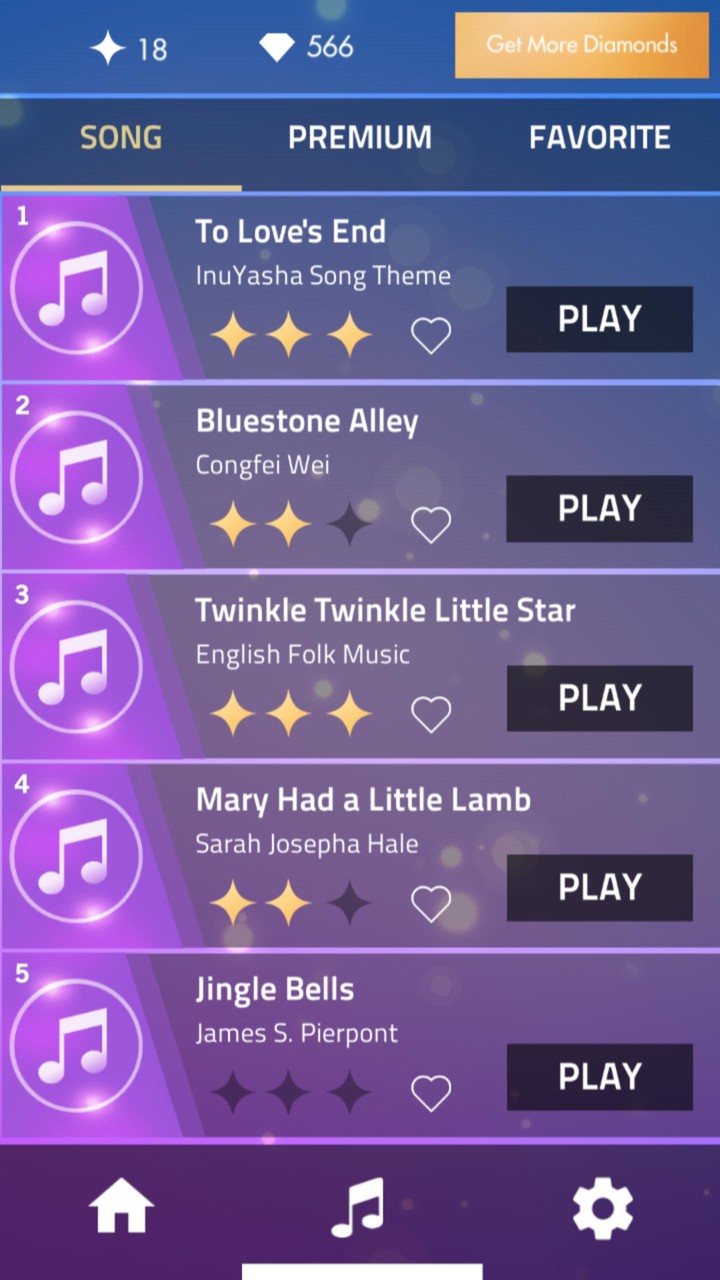Select the music note icon in bottom navigation
Image resolution: width=720 pixels, height=1280 pixels.
point(360,1207)
